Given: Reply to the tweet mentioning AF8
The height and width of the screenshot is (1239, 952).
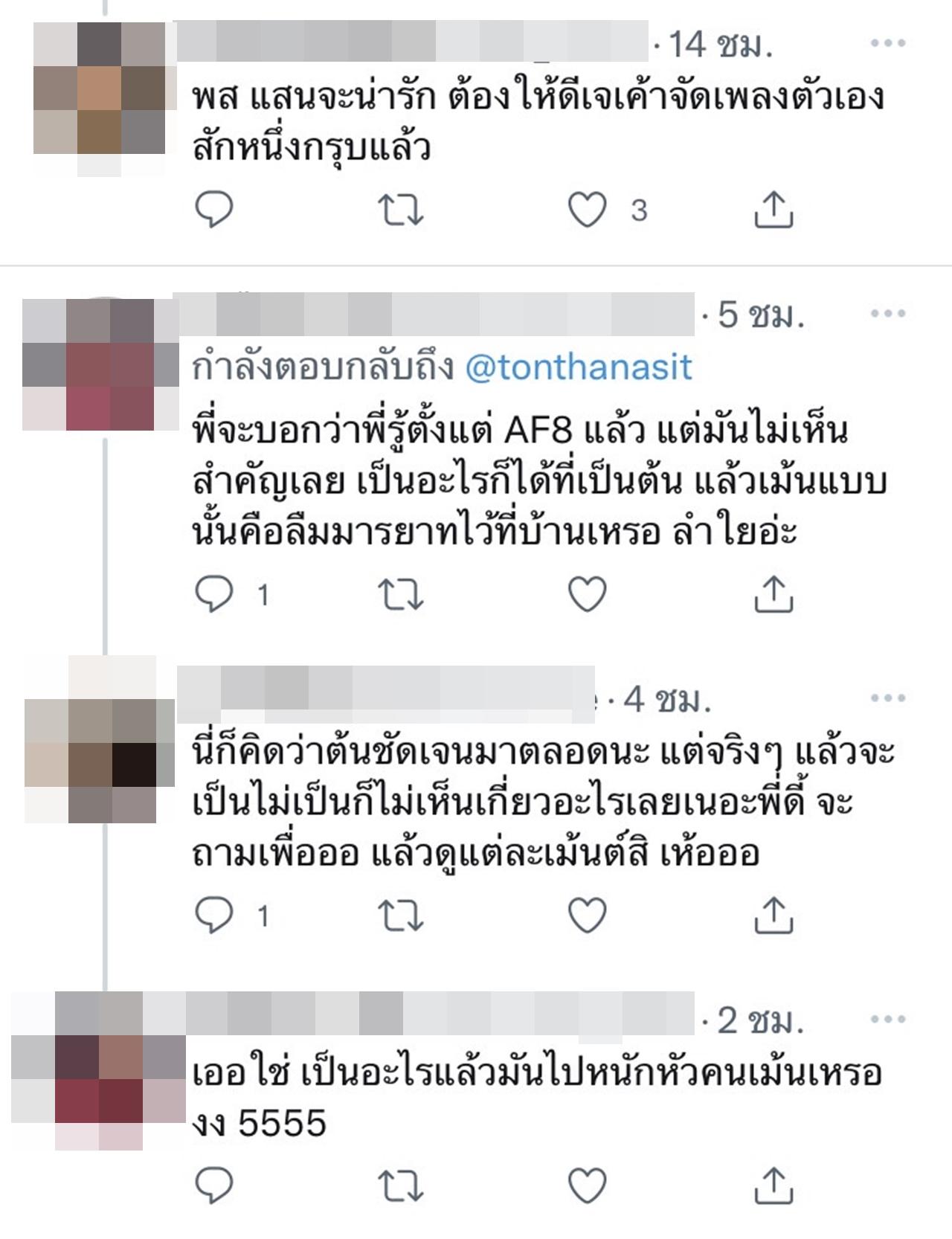Looking at the screenshot, I should (x=214, y=594).
